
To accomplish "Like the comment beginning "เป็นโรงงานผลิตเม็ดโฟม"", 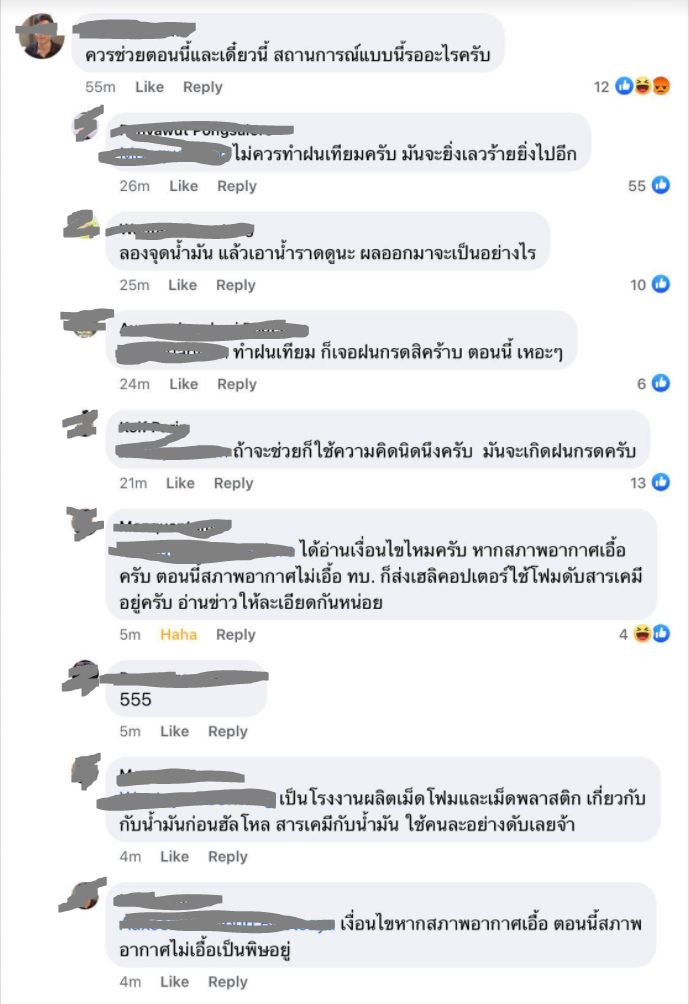I will pyautogui.click(x=174, y=856).
